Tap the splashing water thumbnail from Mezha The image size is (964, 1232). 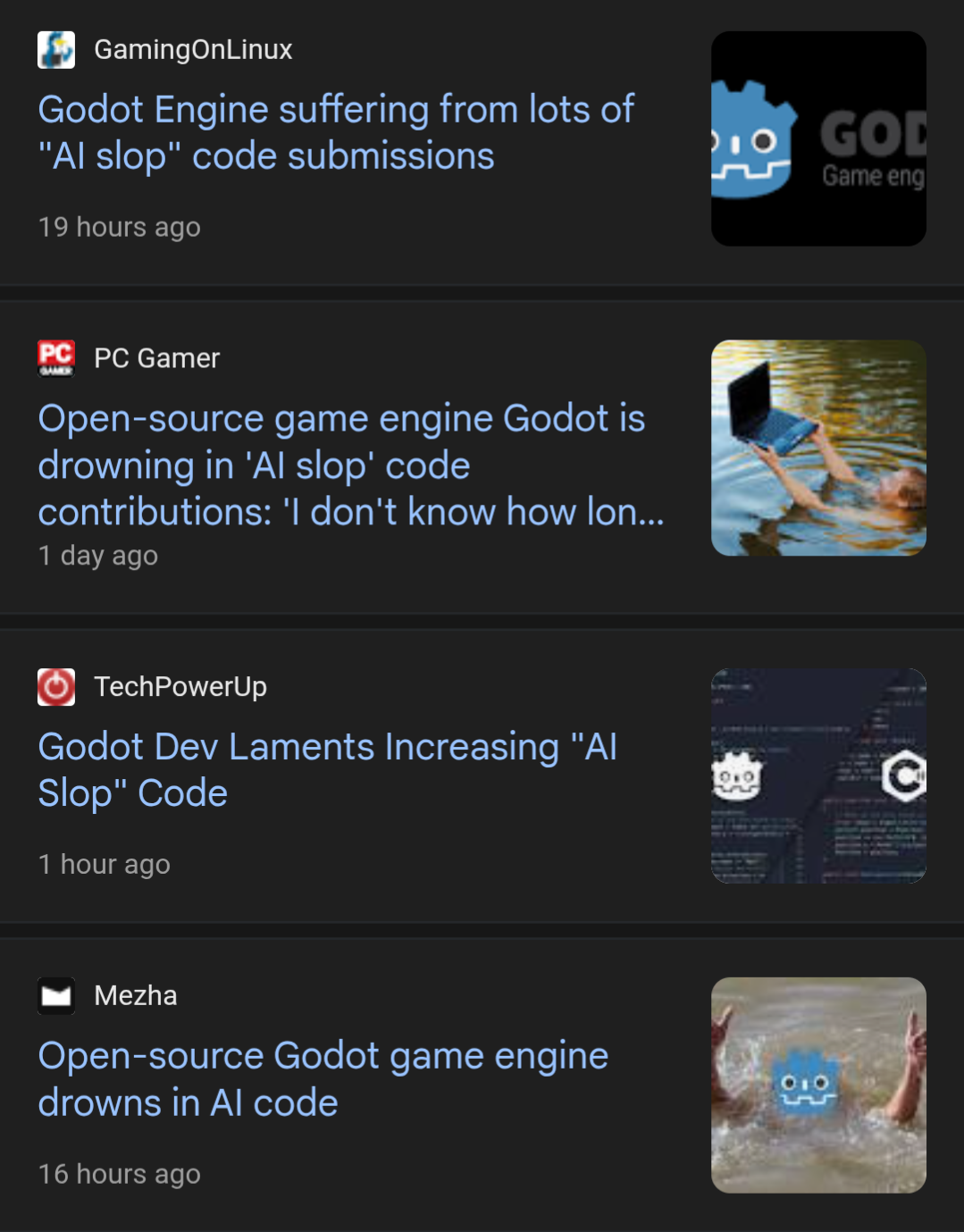pyautogui.click(x=817, y=1085)
